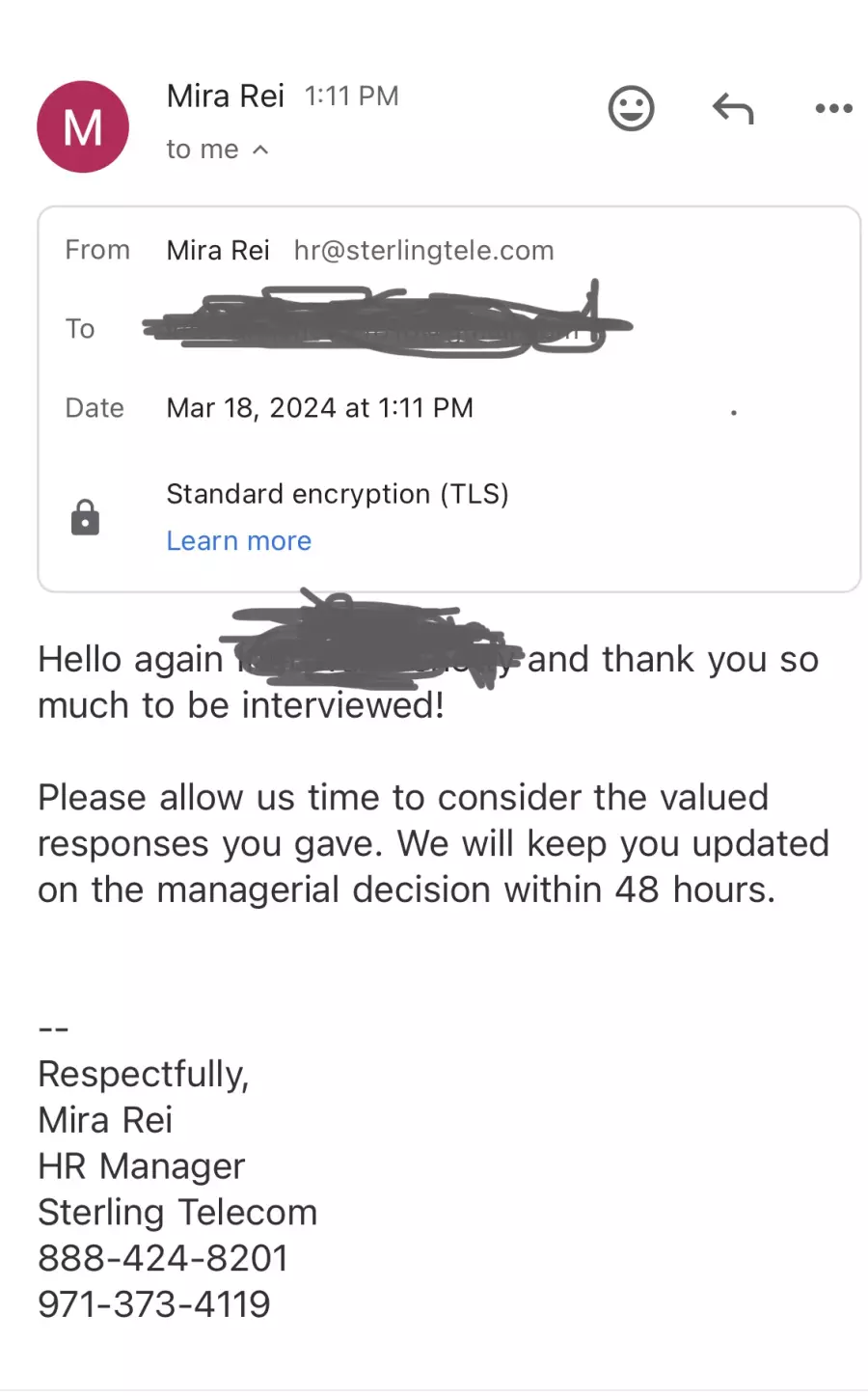This screenshot has height=1396, width=868.
Task: Add an emoji reaction to the email
Action: pyautogui.click(x=632, y=108)
